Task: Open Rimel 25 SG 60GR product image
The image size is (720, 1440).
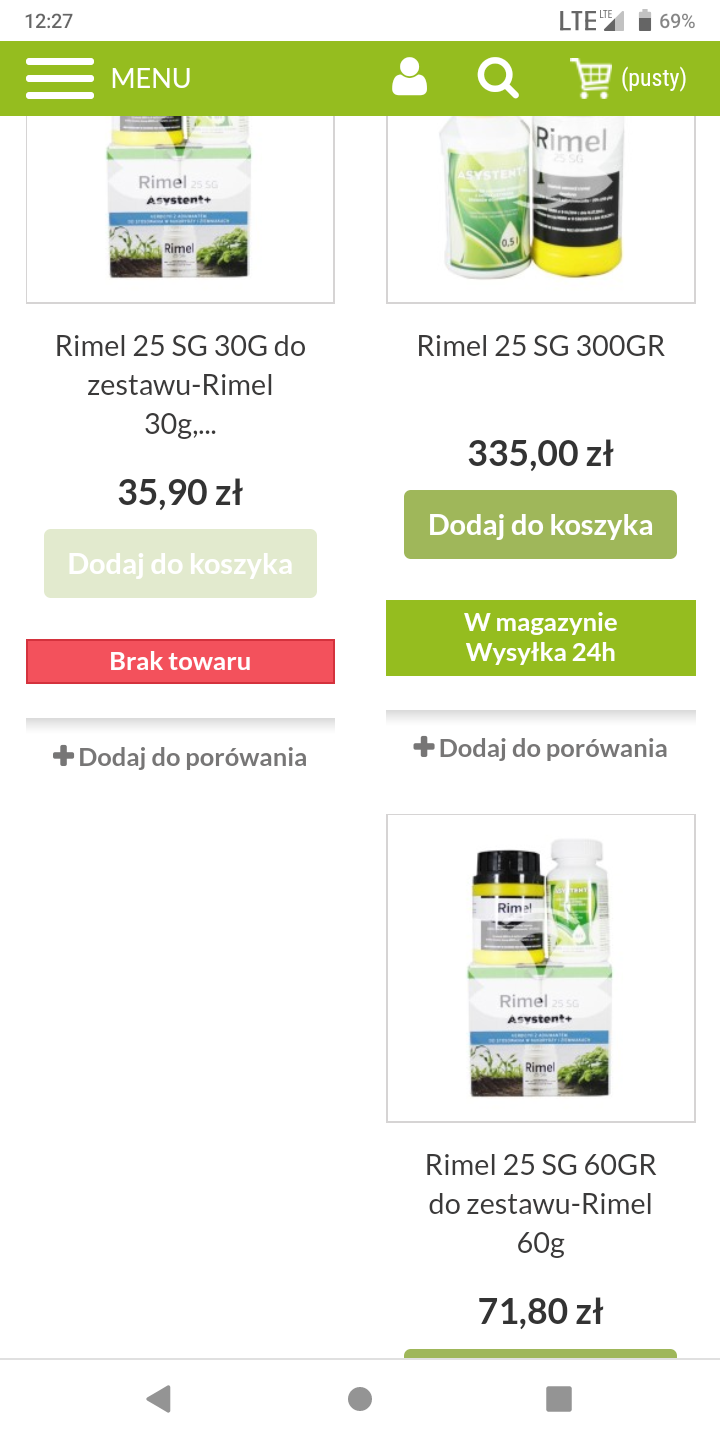Action: tap(540, 968)
